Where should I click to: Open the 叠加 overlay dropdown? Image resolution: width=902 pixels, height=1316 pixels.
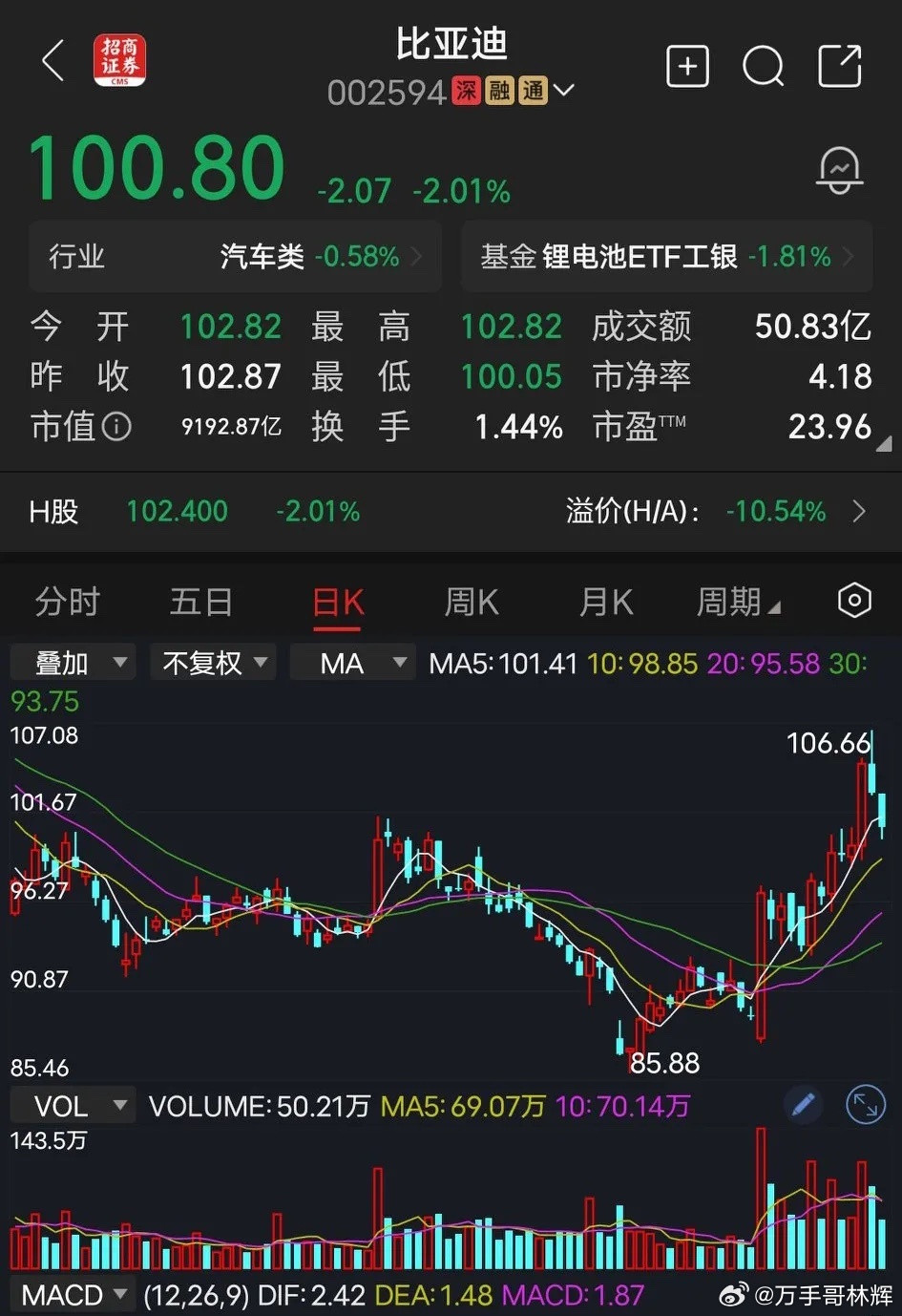pos(72,662)
